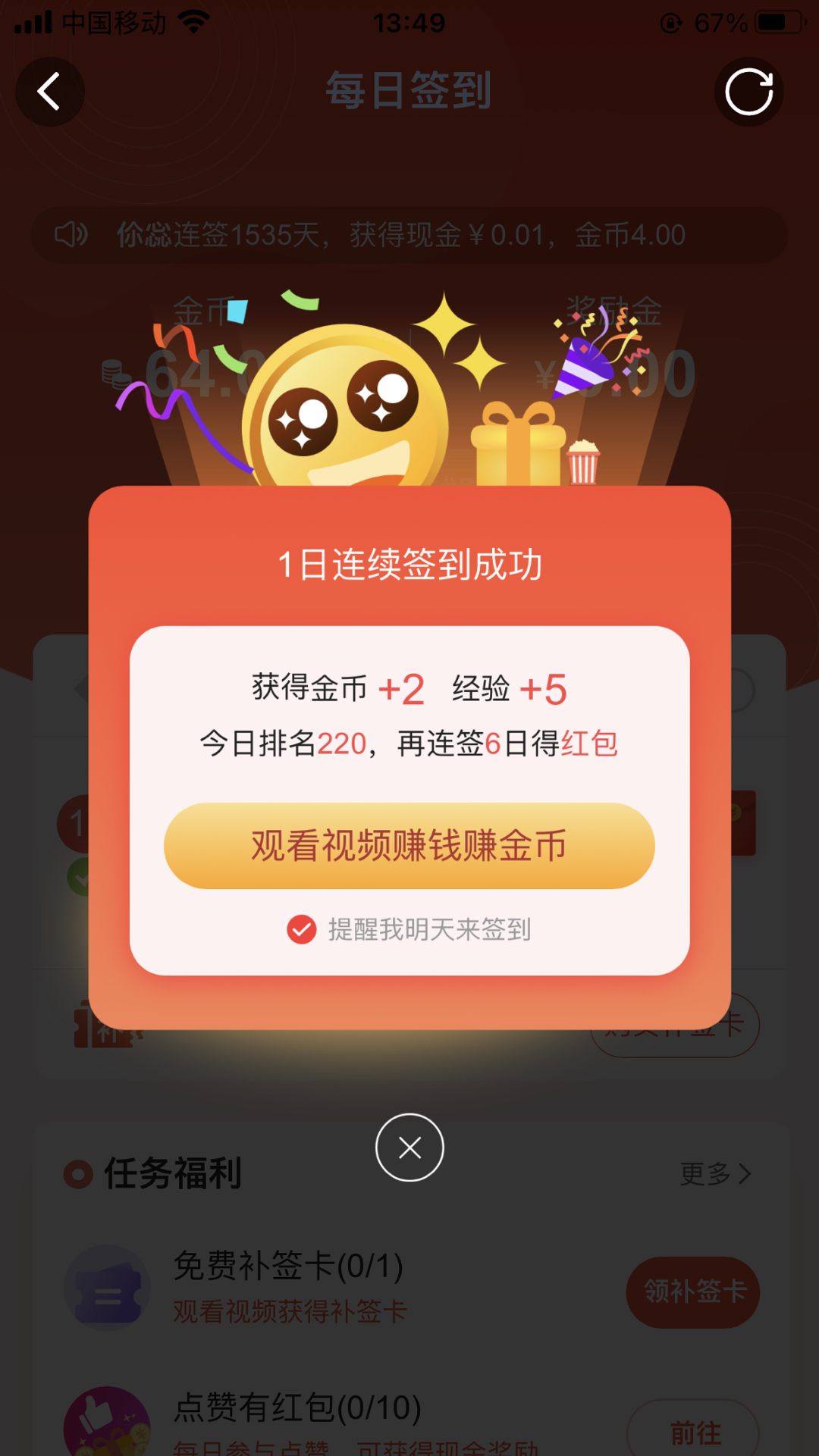Tap the 观看视频赚钱赚金币 button
819x1456 pixels.
pos(409,846)
